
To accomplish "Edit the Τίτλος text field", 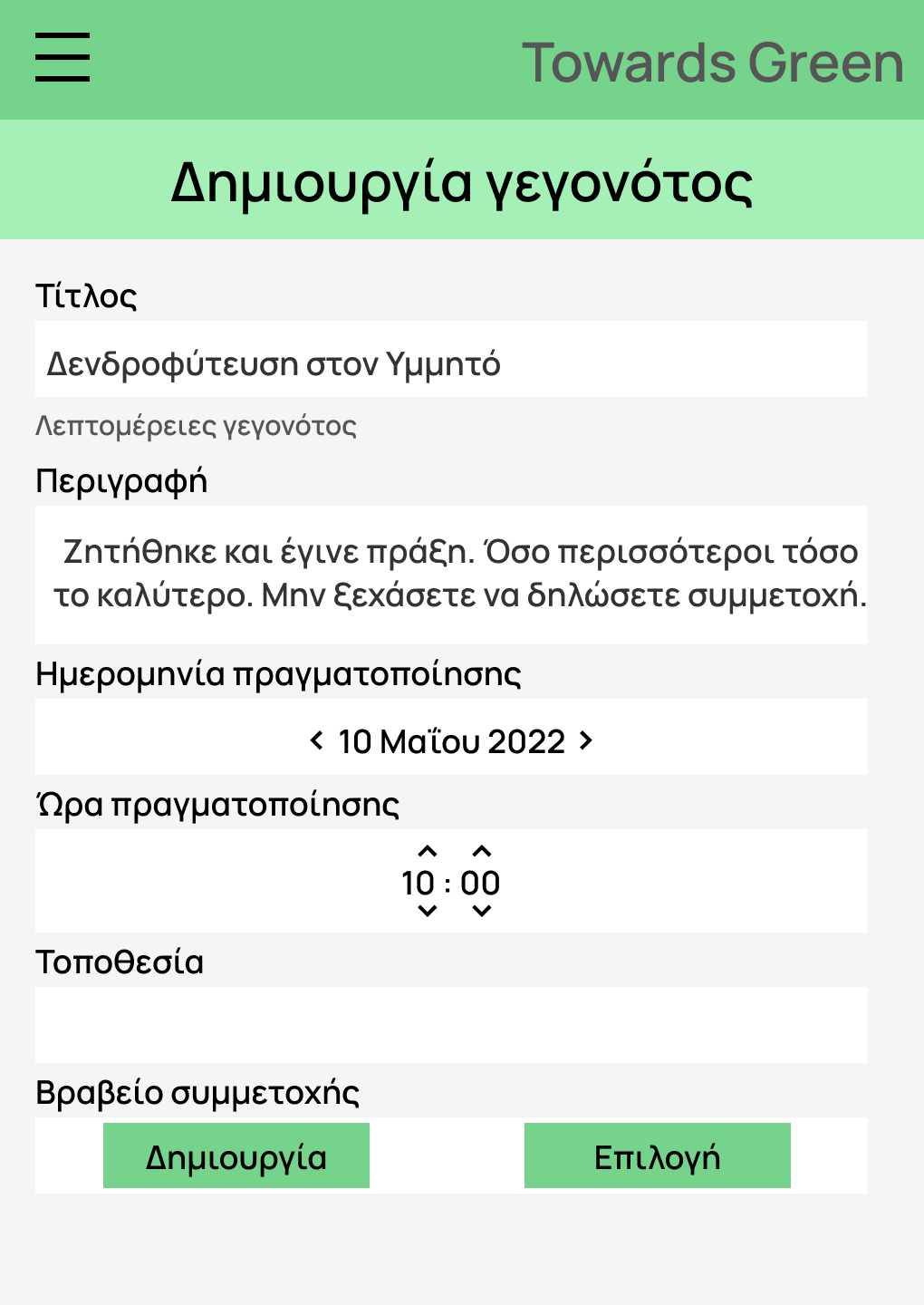I will pos(451,359).
